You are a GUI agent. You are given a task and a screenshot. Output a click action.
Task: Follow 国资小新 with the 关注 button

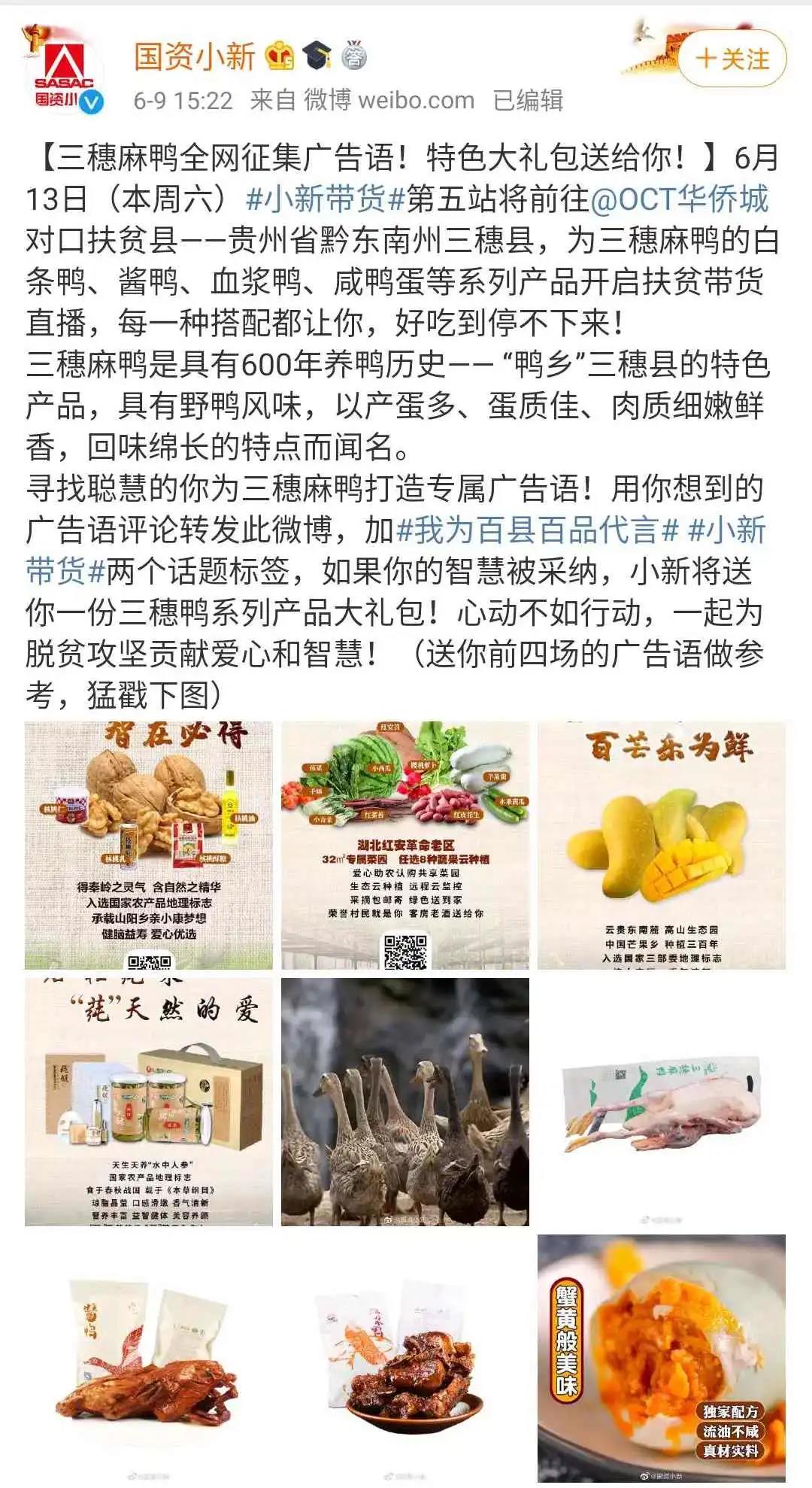[732, 59]
